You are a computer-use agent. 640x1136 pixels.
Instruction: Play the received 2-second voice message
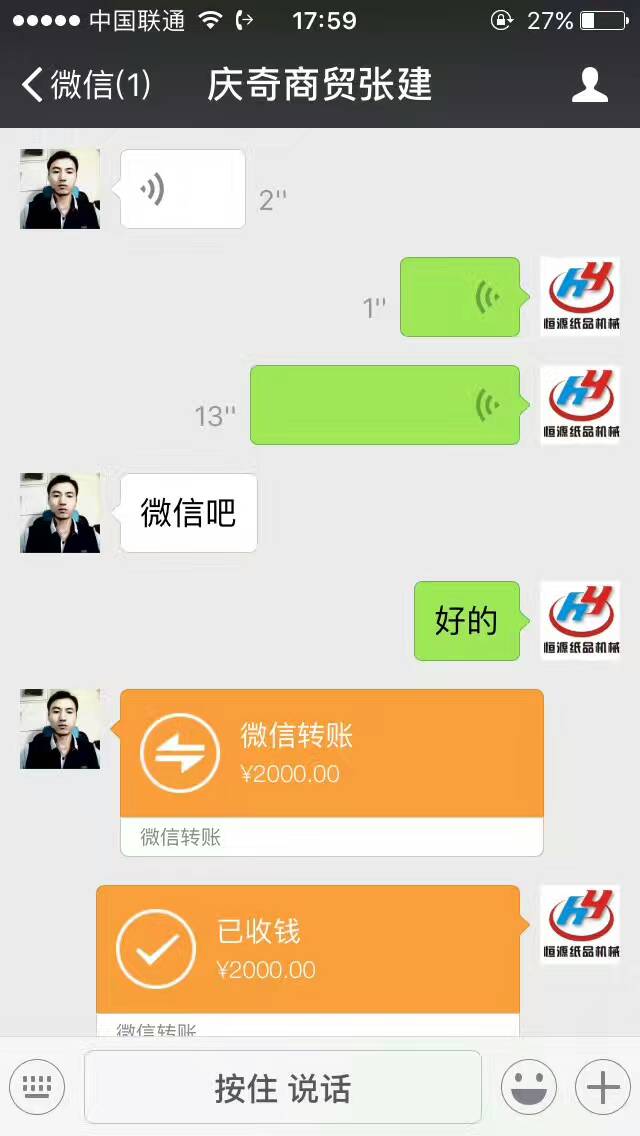[182, 189]
